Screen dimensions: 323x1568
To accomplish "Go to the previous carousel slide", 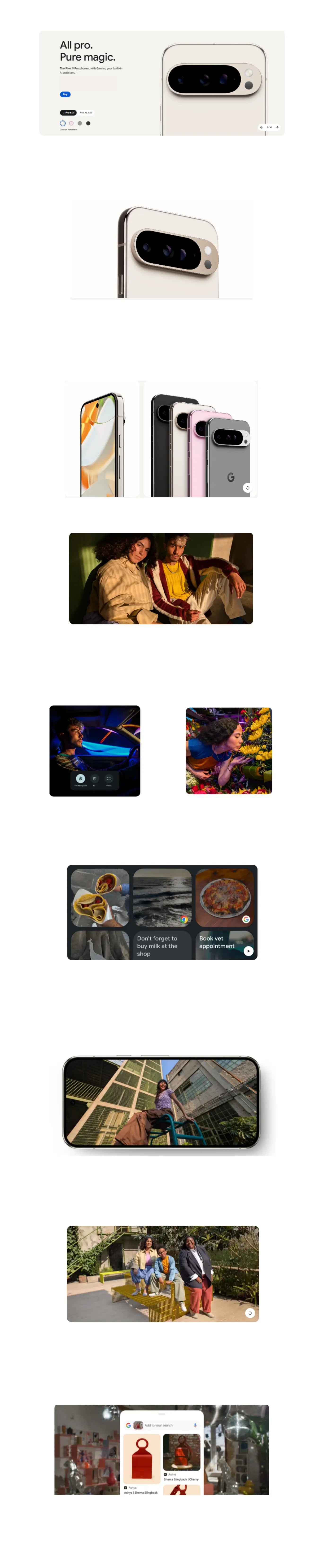I will coord(262,127).
